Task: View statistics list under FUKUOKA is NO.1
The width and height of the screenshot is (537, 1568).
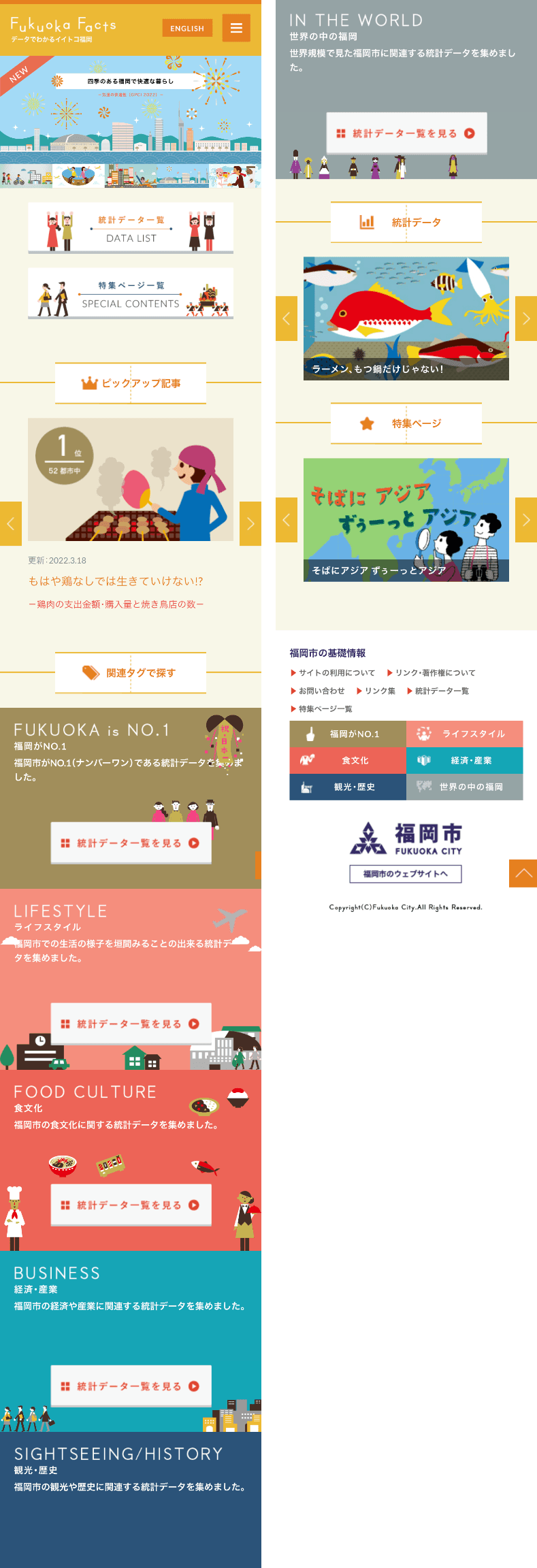Action: 131,843
